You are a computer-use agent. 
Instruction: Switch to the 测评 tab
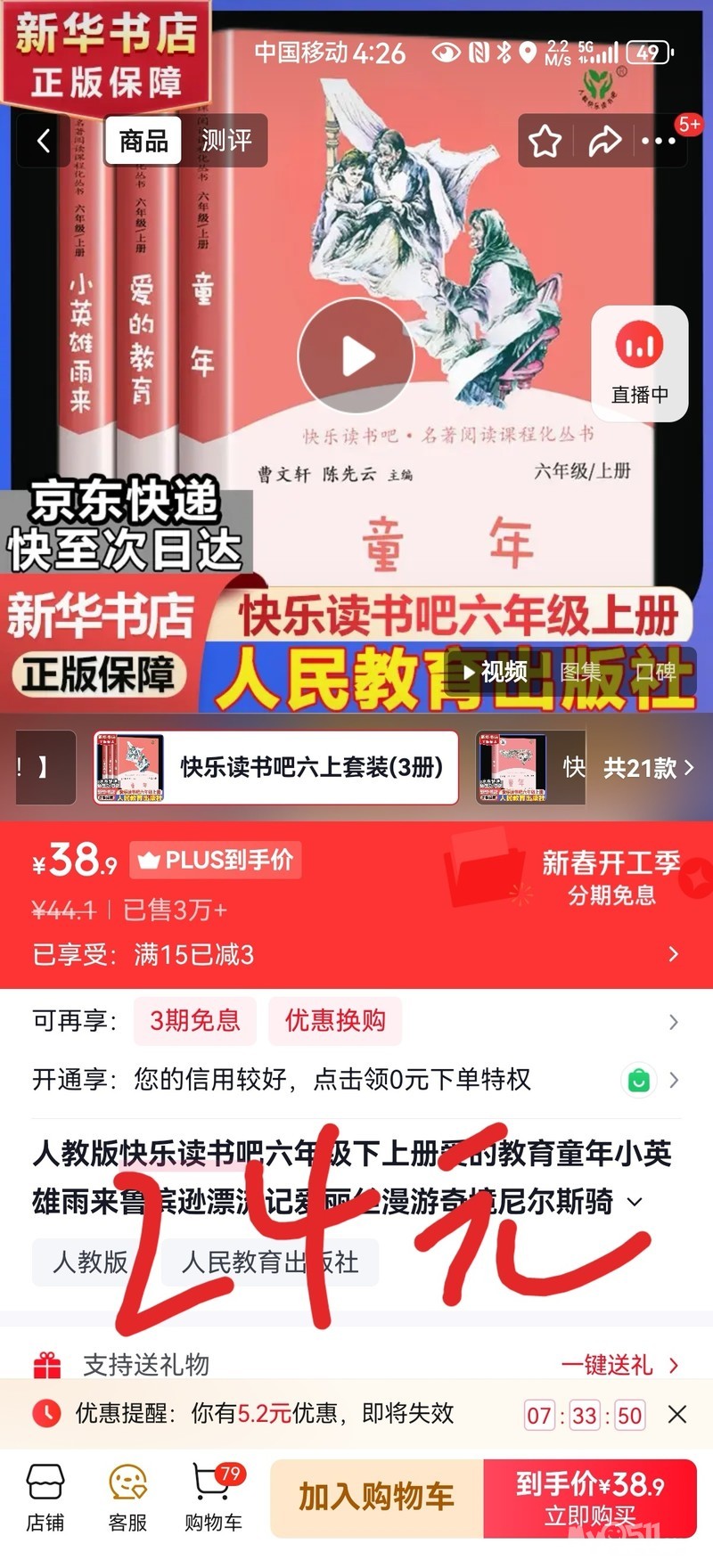[226, 141]
